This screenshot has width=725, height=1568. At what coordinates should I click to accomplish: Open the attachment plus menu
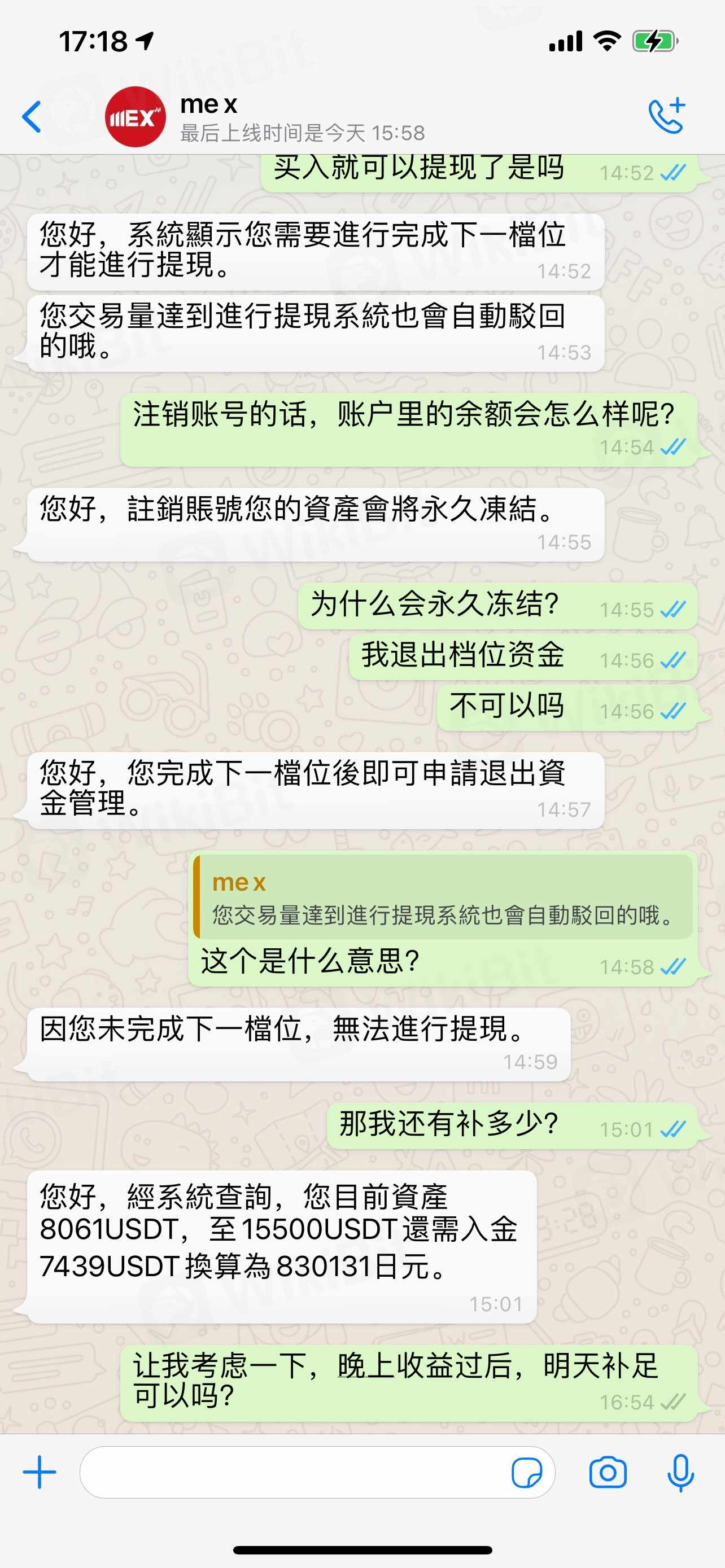(40, 1473)
